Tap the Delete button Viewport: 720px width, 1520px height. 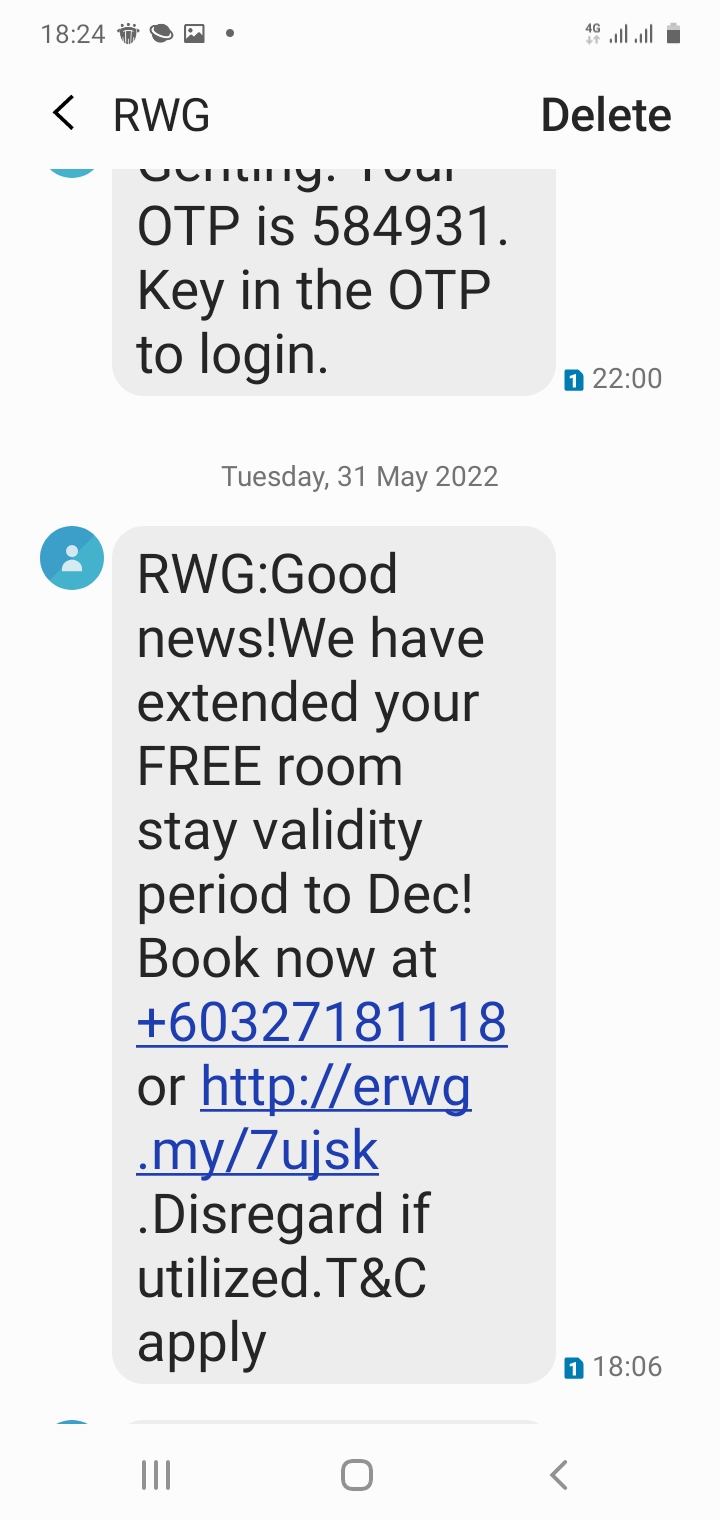click(x=605, y=115)
